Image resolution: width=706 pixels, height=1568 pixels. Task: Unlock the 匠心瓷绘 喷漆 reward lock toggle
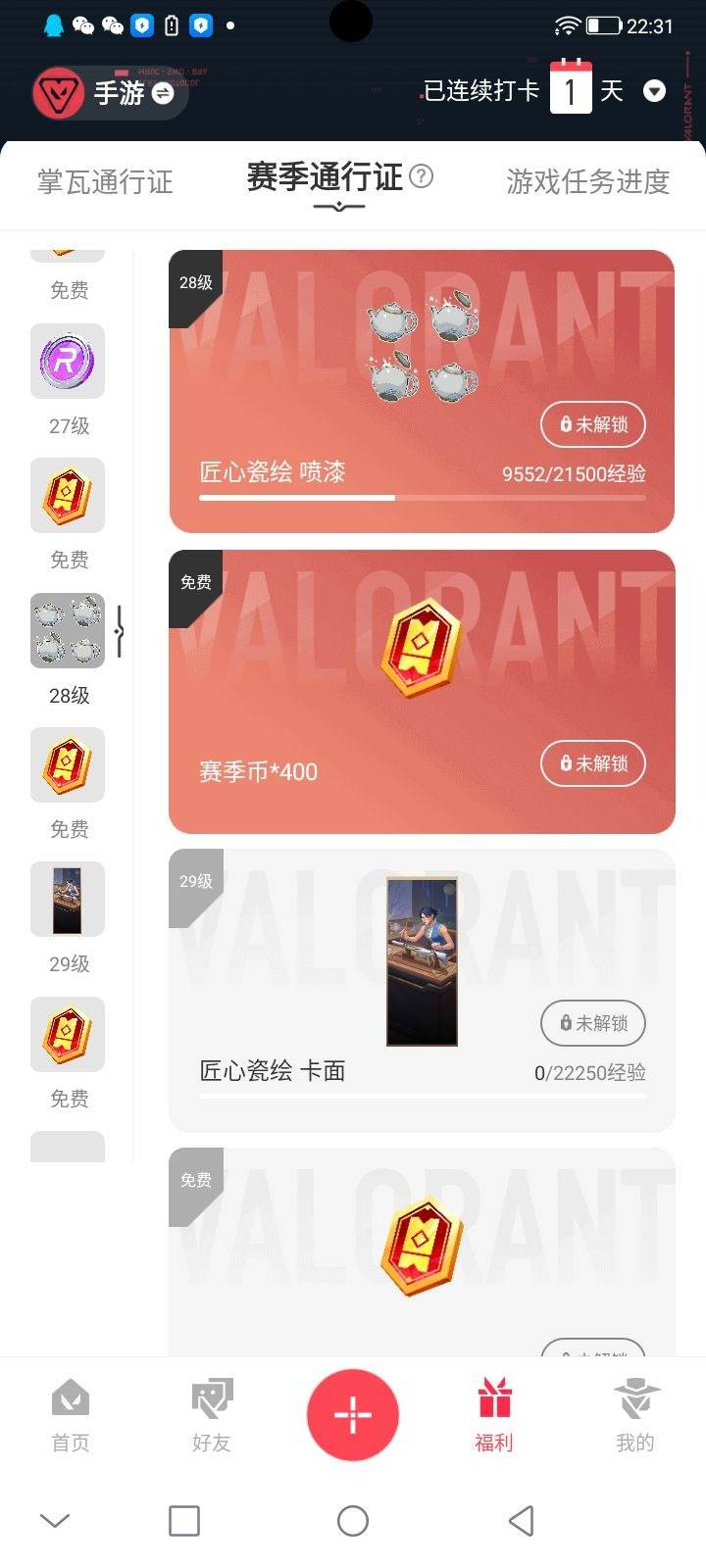593,425
